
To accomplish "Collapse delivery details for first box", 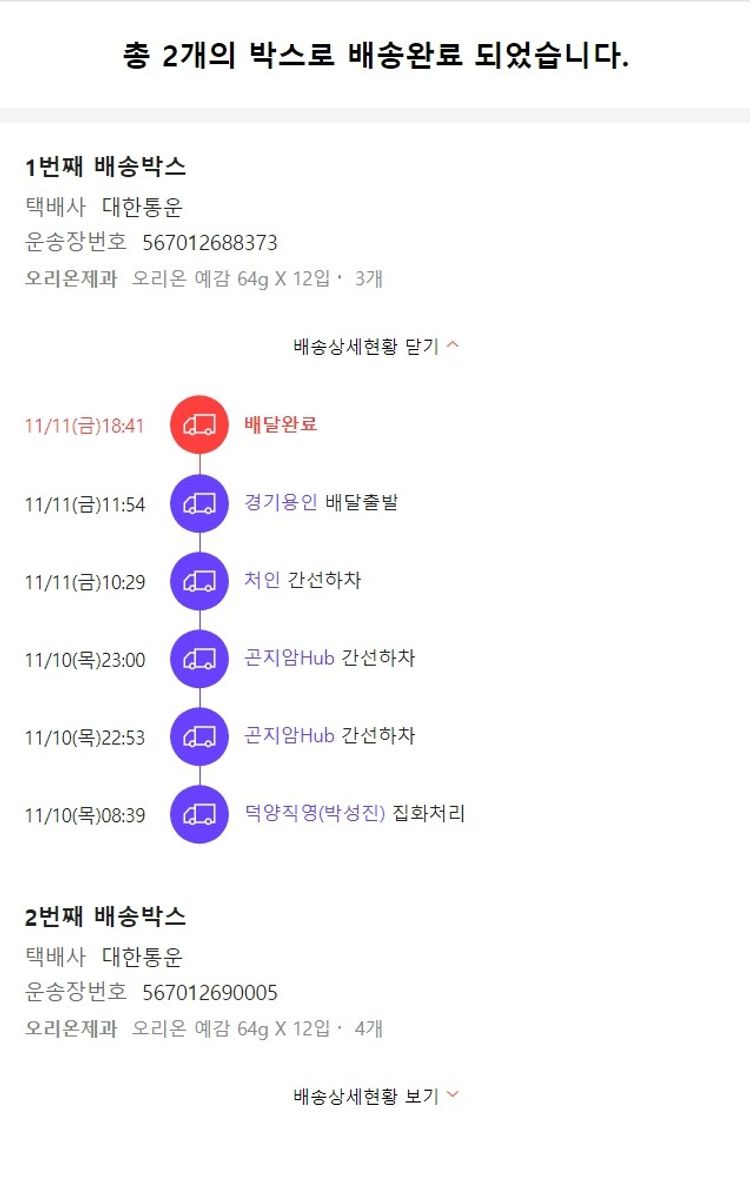I will coord(376,347).
